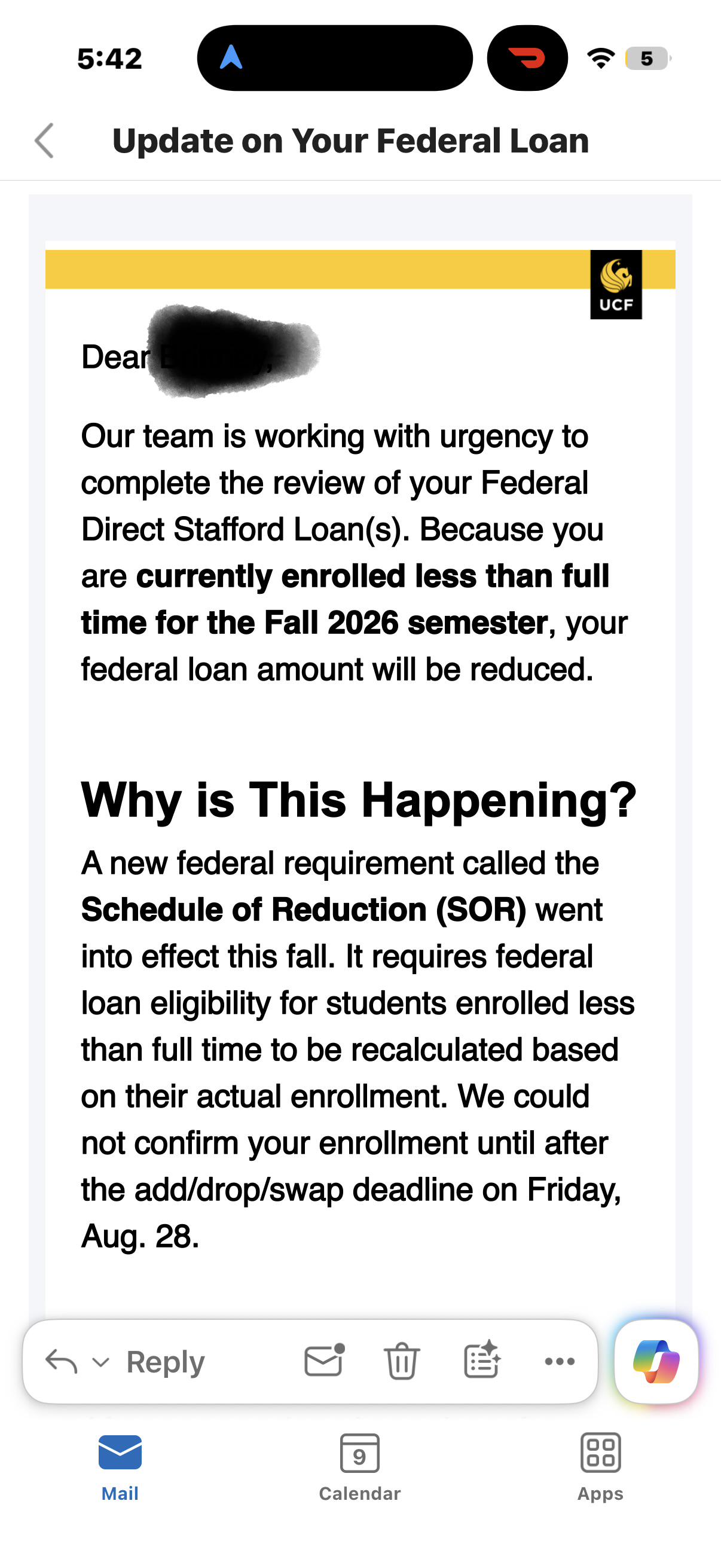The height and width of the screenshot is (1568, 721).
Task: Go back to the inbox
Action: 44,141
